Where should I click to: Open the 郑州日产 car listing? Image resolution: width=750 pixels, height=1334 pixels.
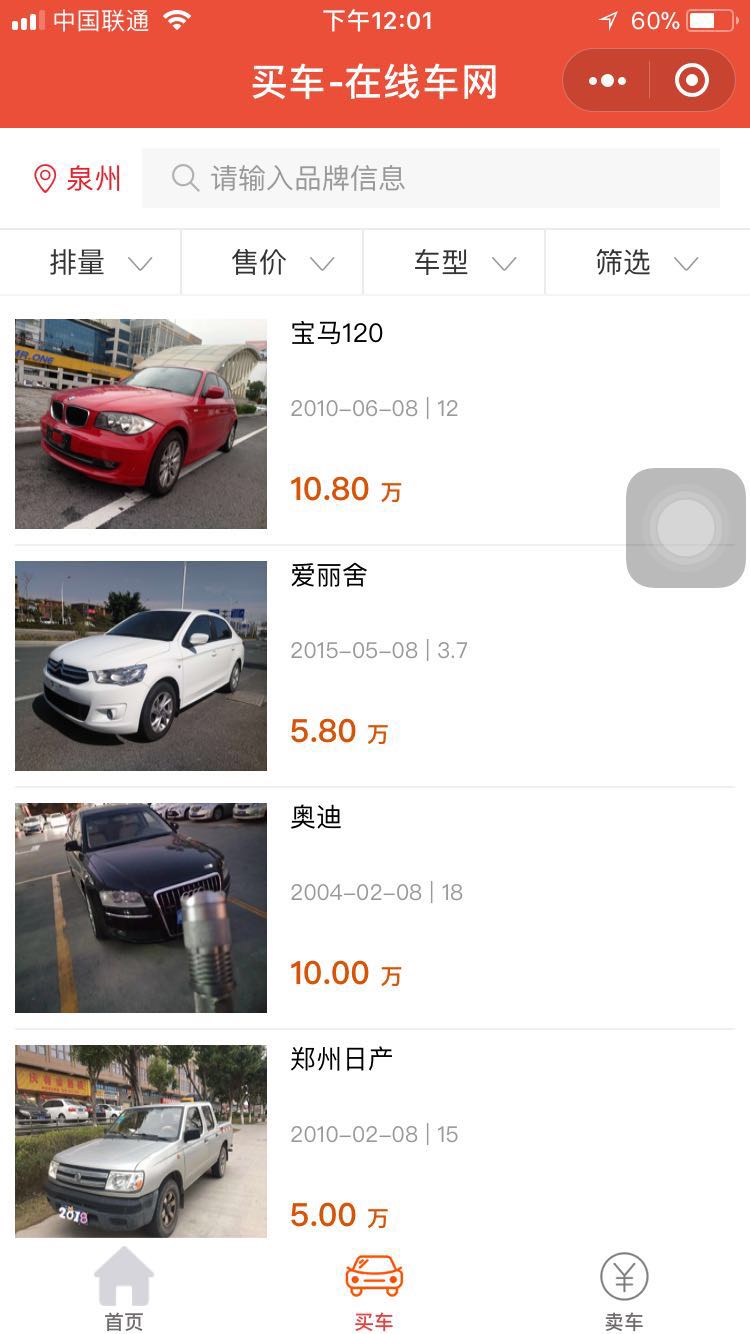pyautogui.click(x=375, y=1135)
